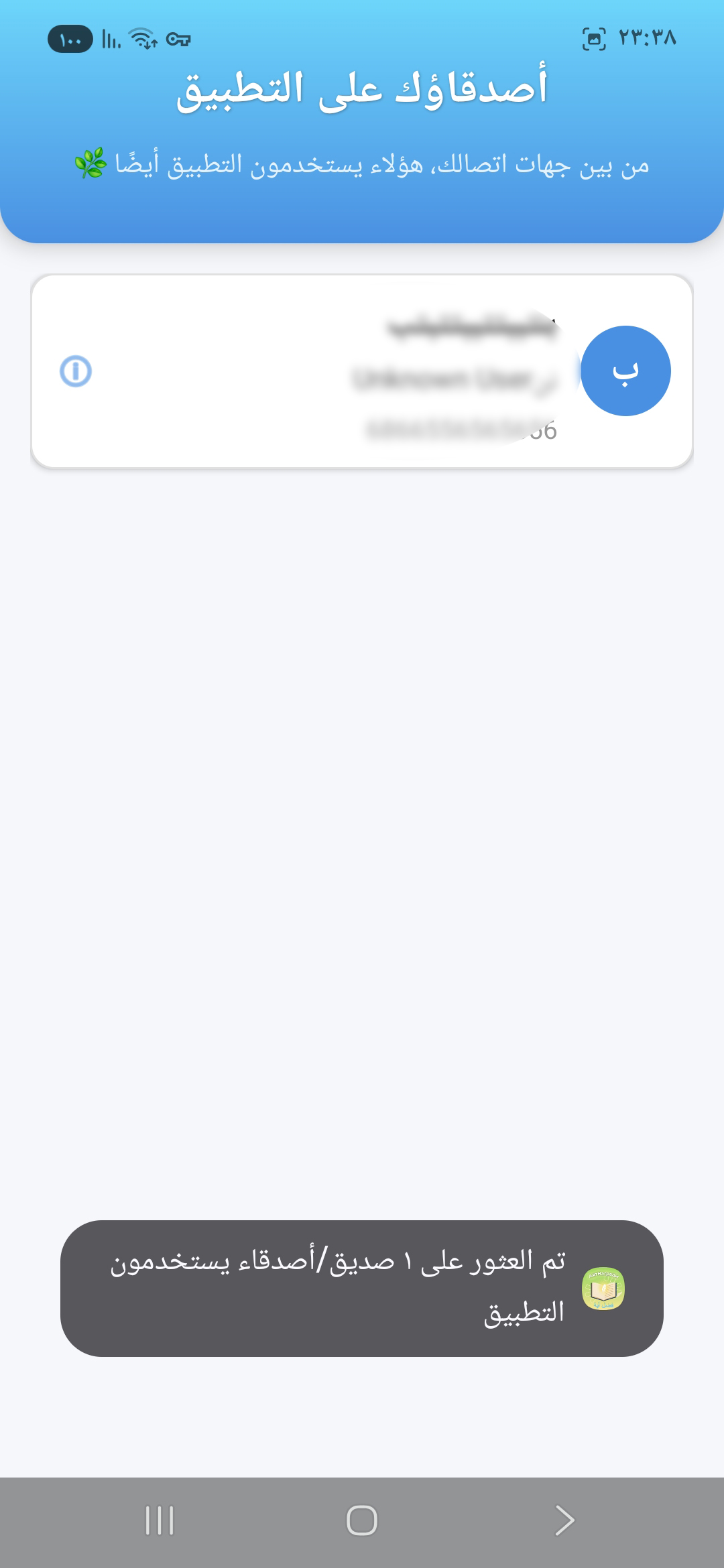Tap the info icon on the contact card
The width and height of the screenshot is (724, 1568).
click(x=76, y=371)
